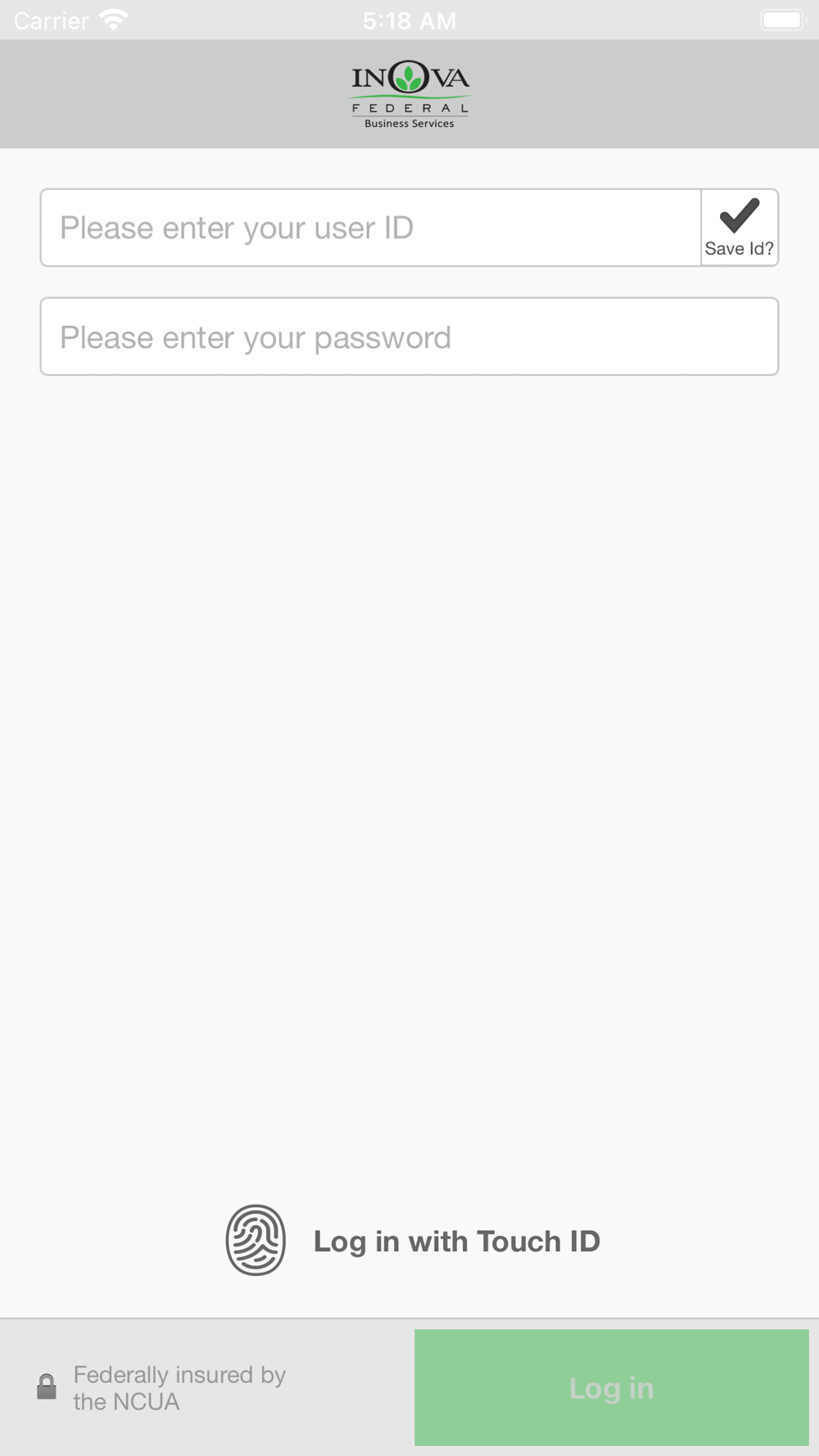Toggle the Save Id checkbox
The height and width of the screenshot is (1456, 819).
(x=740, y=228)
